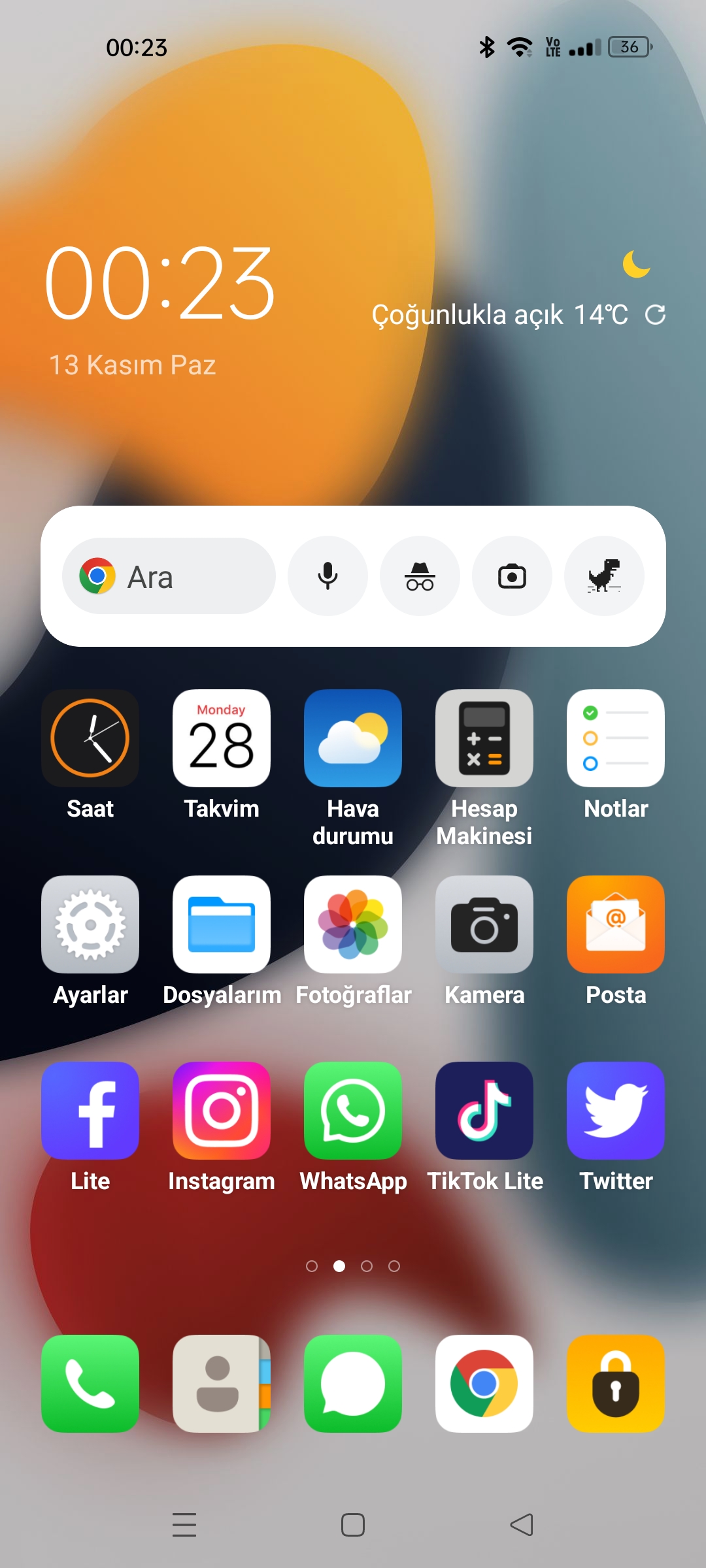The height and width of the screenshot is (1568, 706).
Task: Start voice search with the microphone icon
Action: coord(328,576)
